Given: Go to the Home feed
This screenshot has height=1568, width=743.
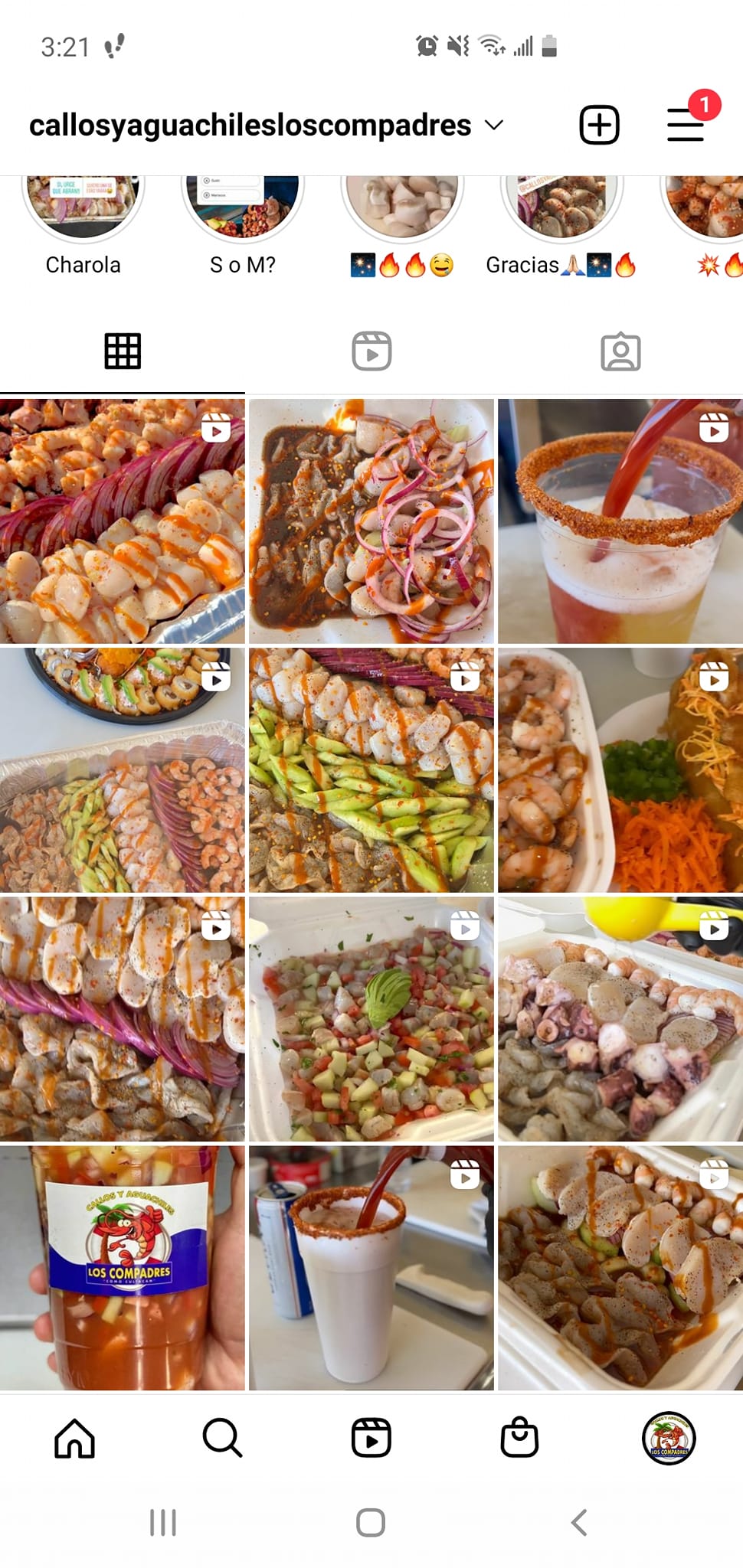Looking at the screenshot, I should 74,1438.
